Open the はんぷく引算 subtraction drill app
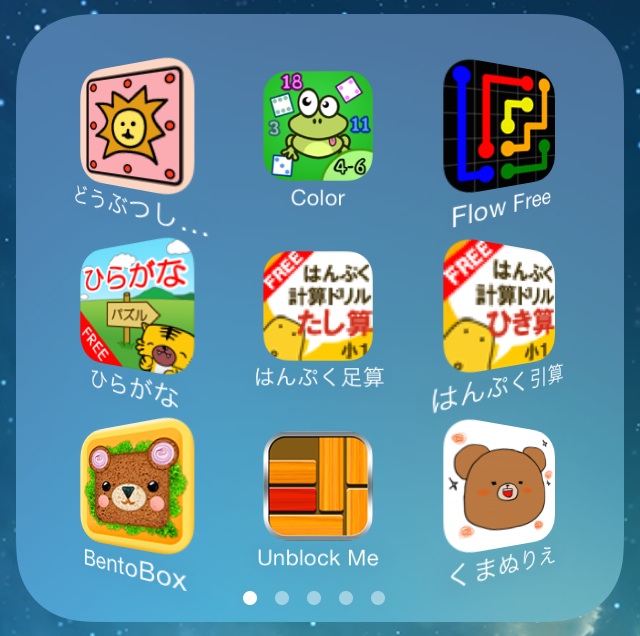This screenshot has width=640, height=636. (498, 305)
